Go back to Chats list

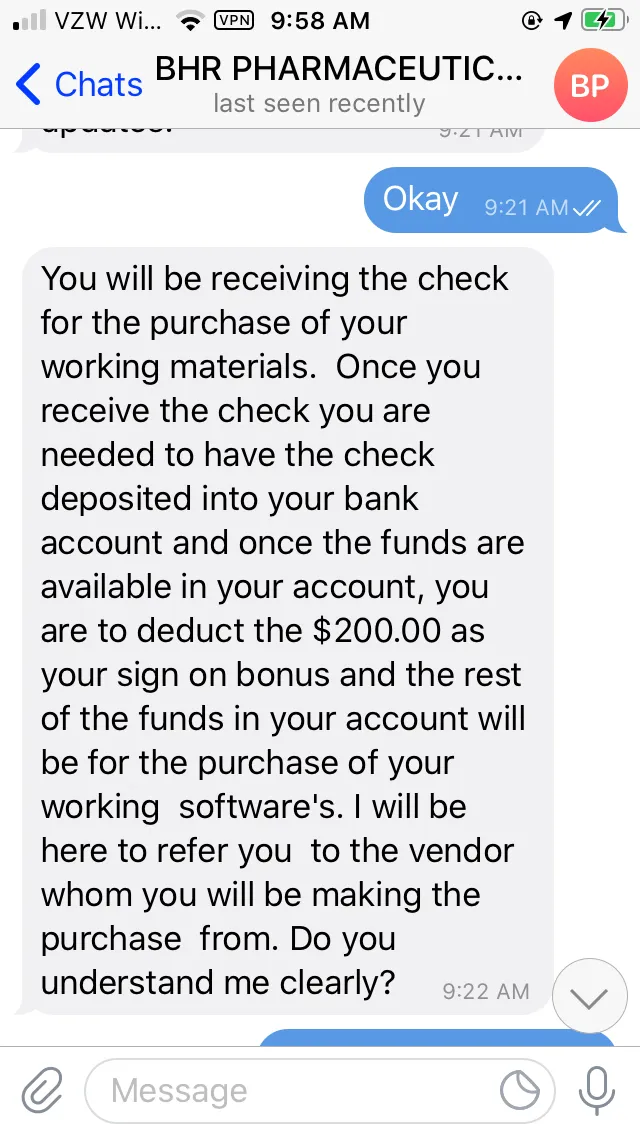[x=78, y=85]
